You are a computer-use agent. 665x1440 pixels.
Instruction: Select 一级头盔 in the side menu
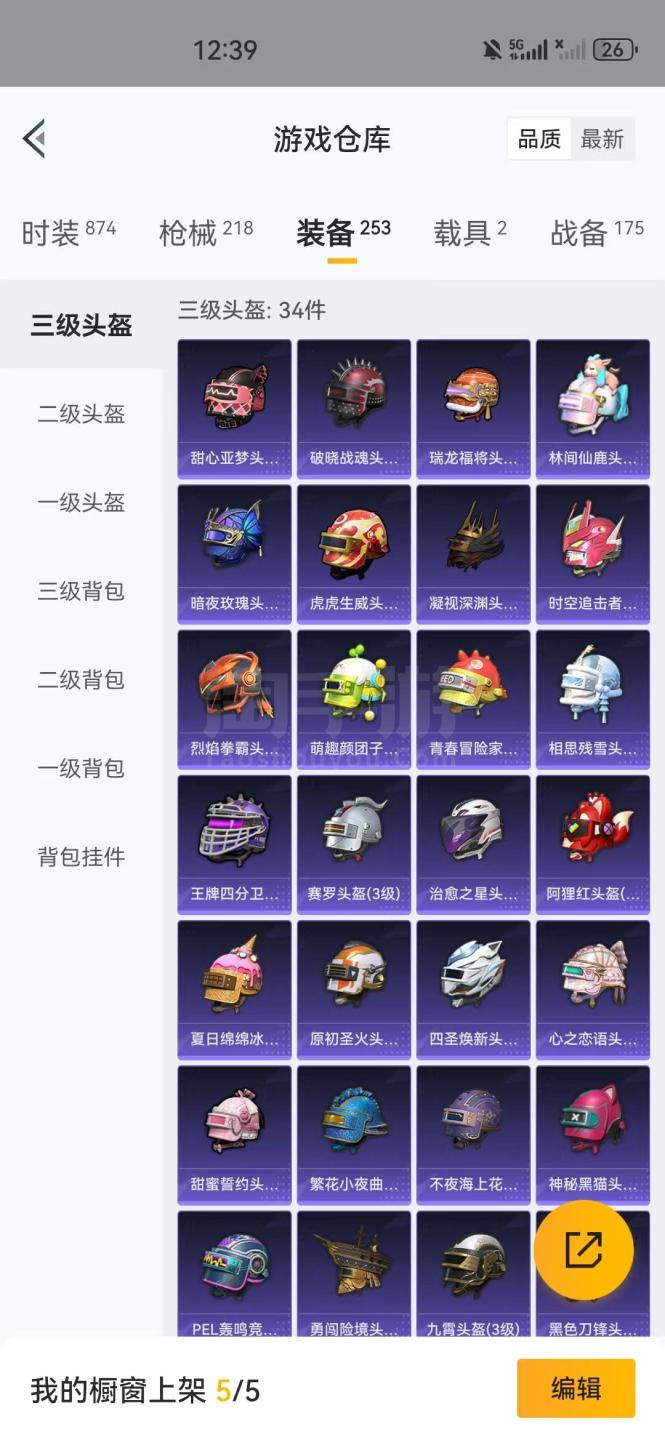(81, 502)
